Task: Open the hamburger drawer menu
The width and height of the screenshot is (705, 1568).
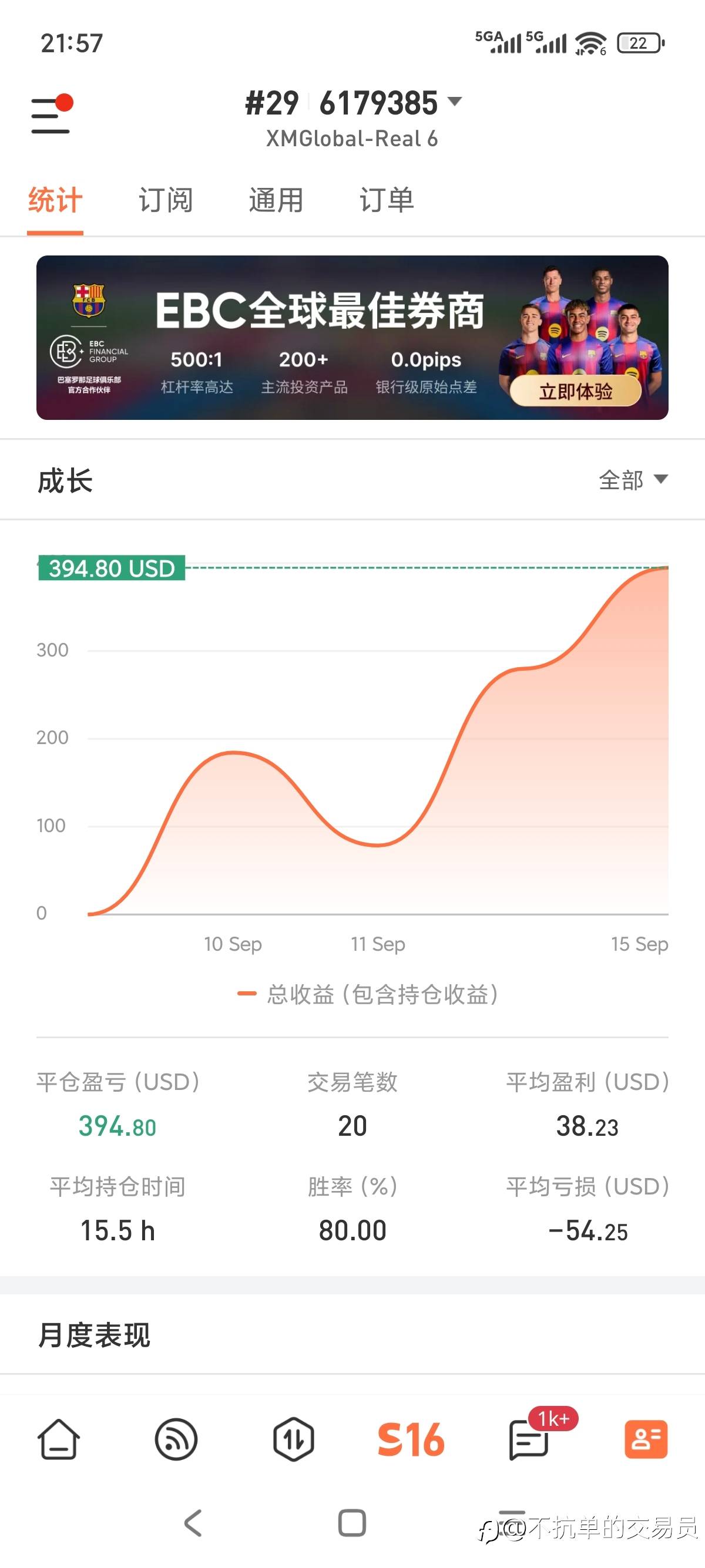Action: point(51,115)
